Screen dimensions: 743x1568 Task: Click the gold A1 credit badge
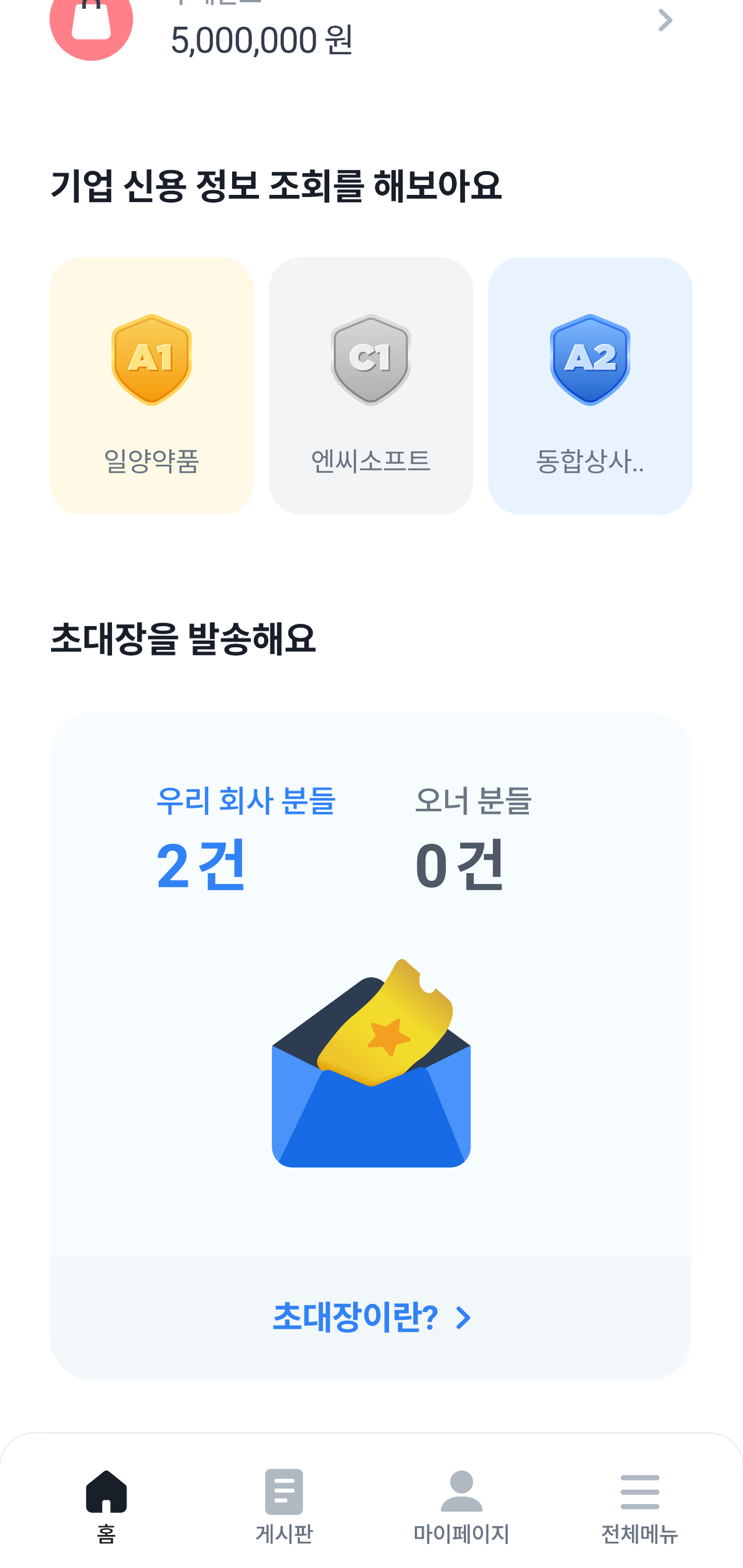pos(152,359)
